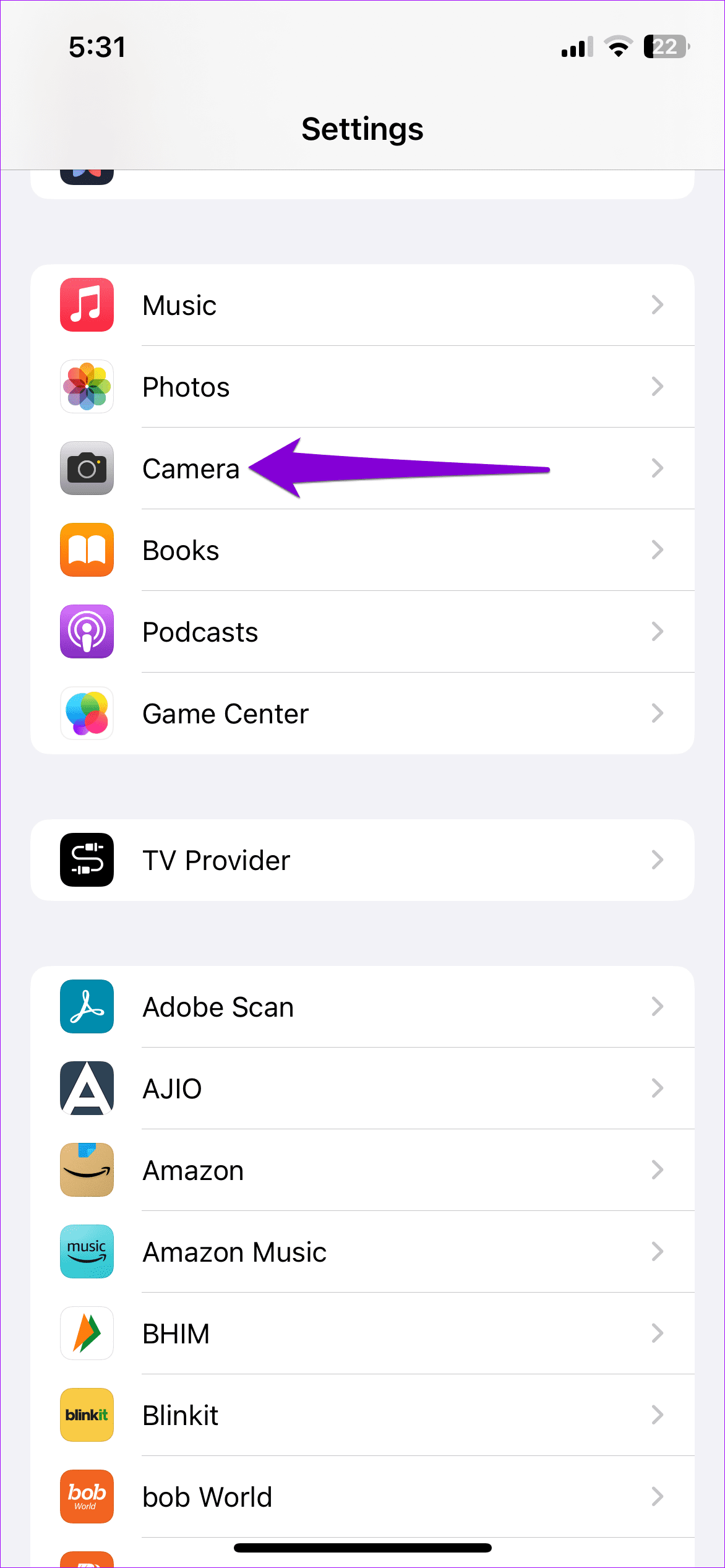
Task: Select the Podcasts settings entry
Action: coord(371,632)
